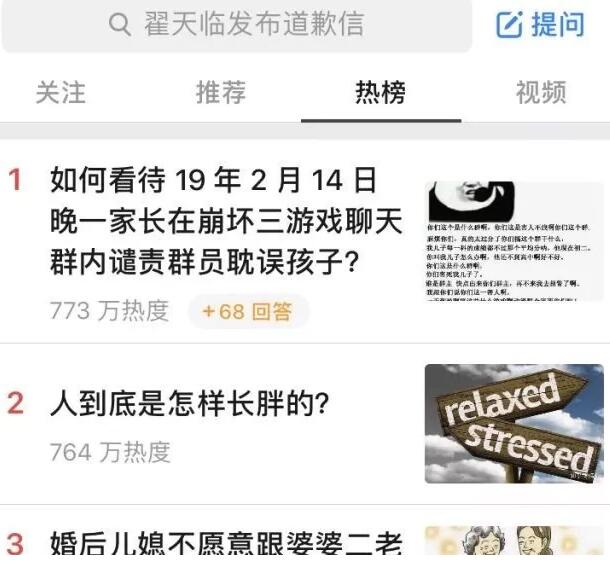This screenshot has height=567, width=610.
Task: Open the question 人到底是怎样长胖的
Action: coord(190,404)
